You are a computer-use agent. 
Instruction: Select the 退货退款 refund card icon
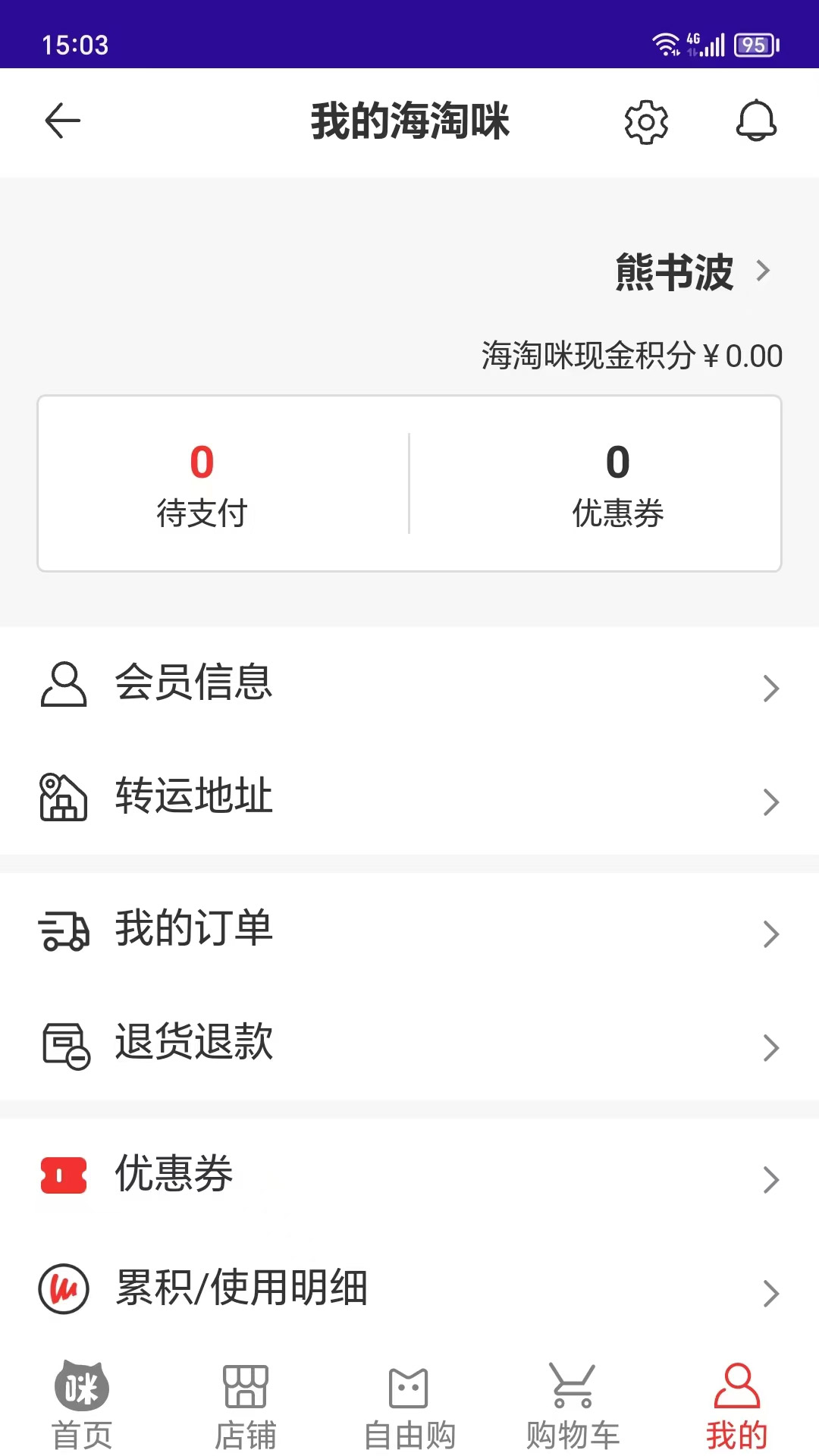[63, 1044]
